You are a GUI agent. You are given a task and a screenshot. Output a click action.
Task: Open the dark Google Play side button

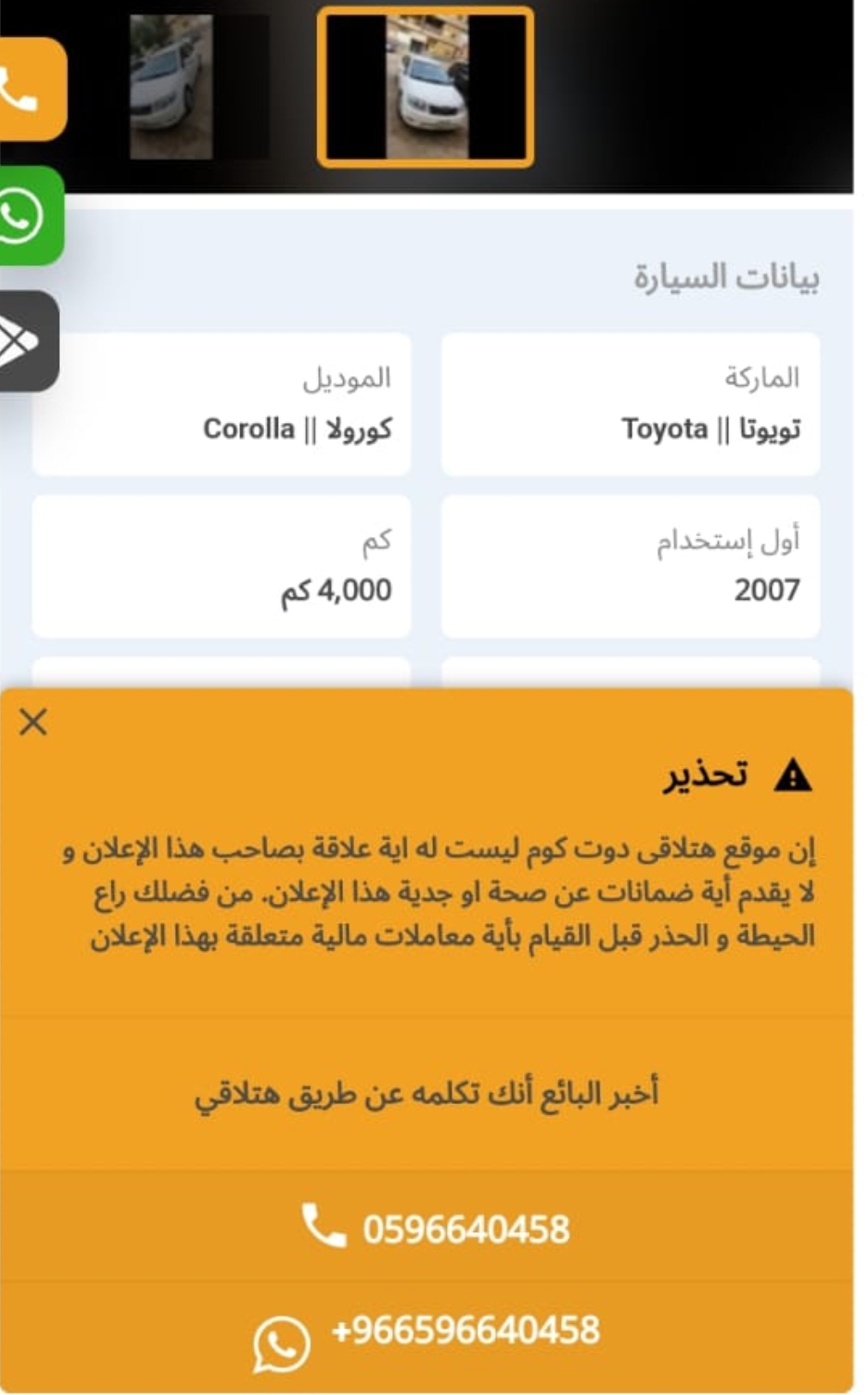tap(27, 341)
